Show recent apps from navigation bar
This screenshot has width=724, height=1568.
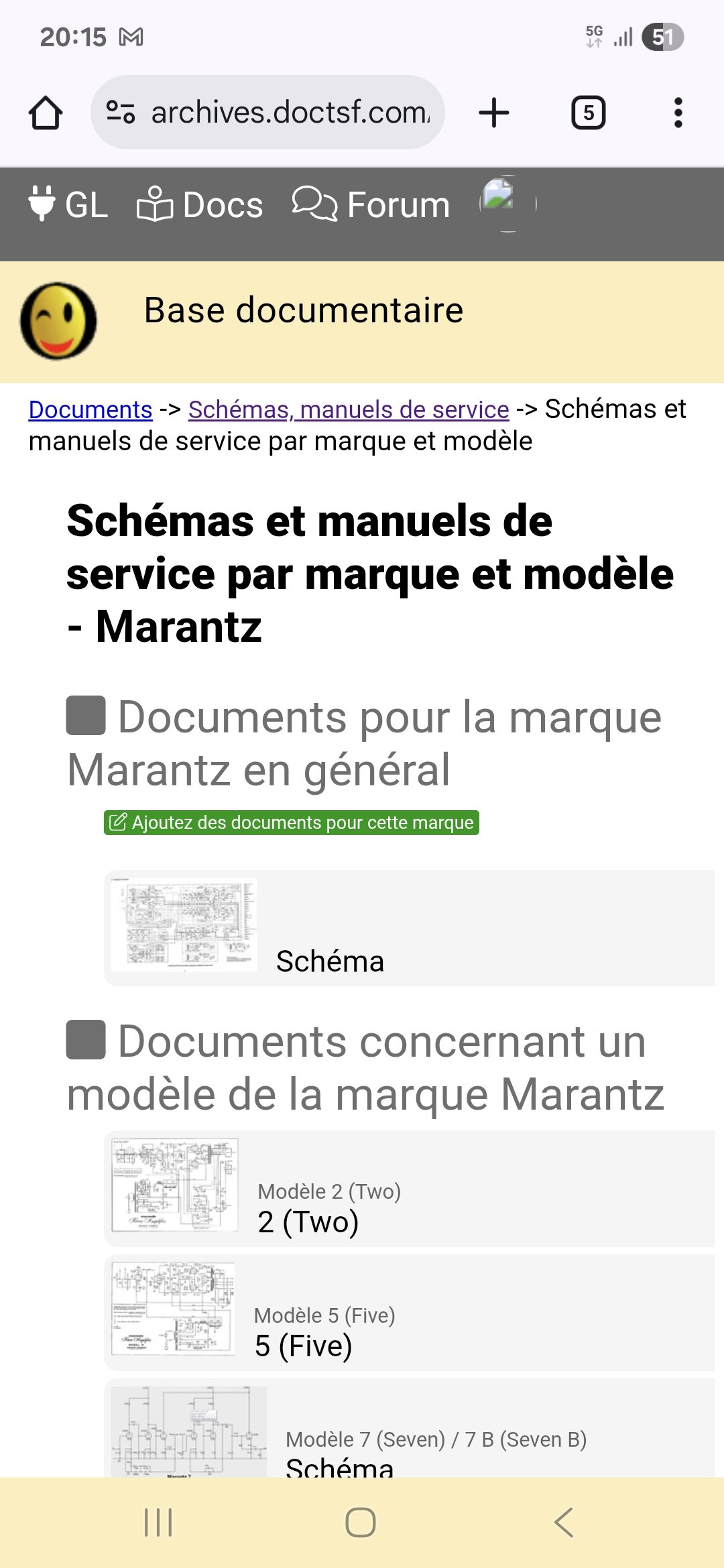point(159,1522)
